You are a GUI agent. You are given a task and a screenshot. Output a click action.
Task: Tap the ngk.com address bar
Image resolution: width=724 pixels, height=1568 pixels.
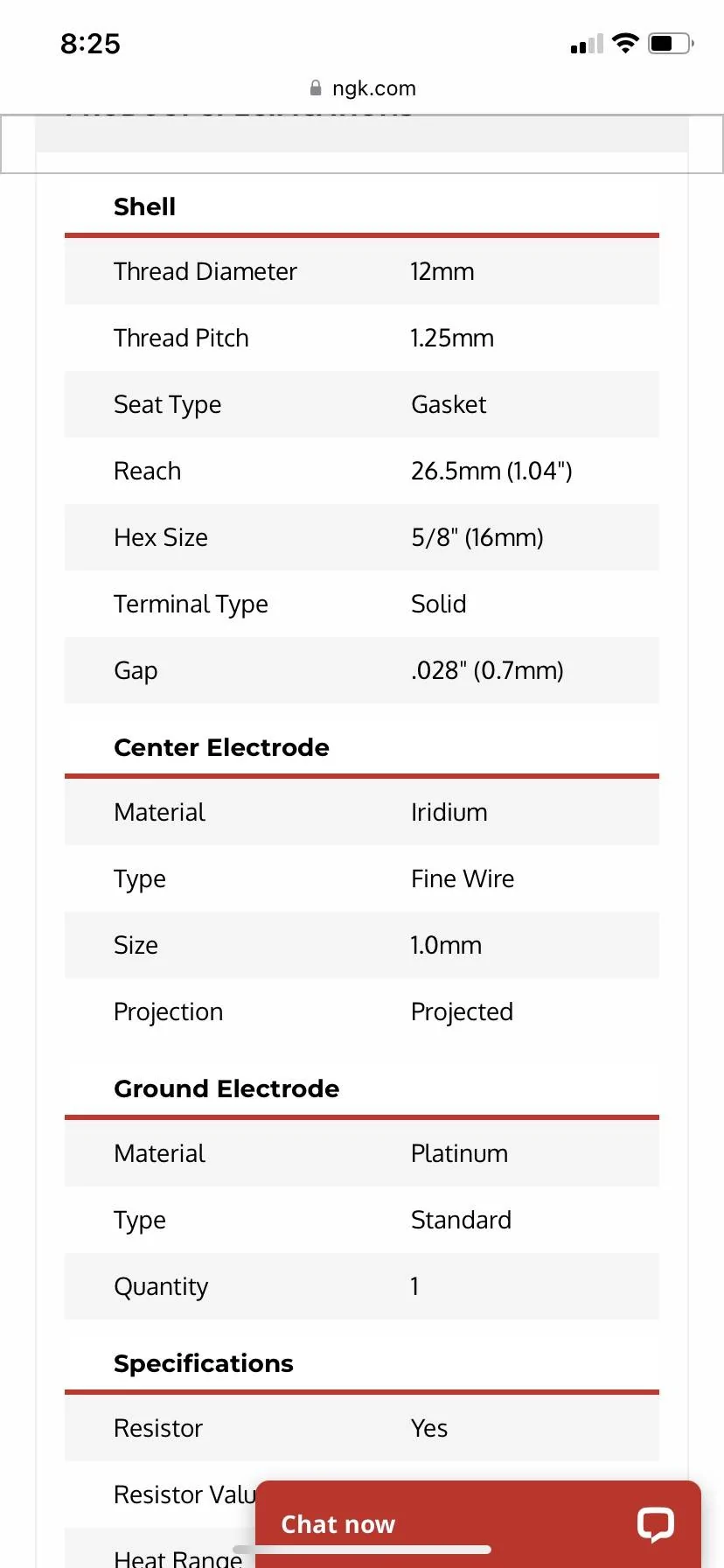tap(363, 88)
